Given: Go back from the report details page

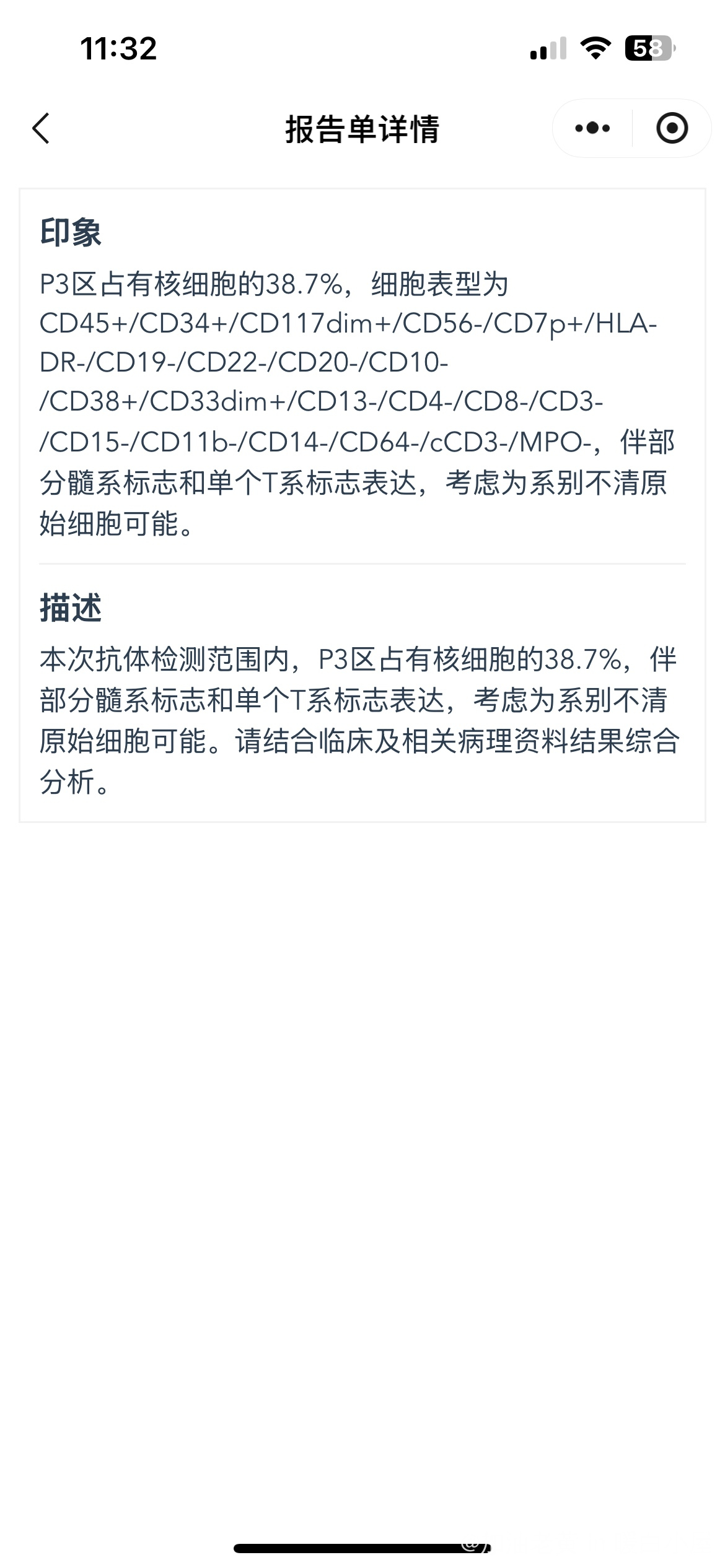Looking at the screenshot, I should tap(41, 129).
